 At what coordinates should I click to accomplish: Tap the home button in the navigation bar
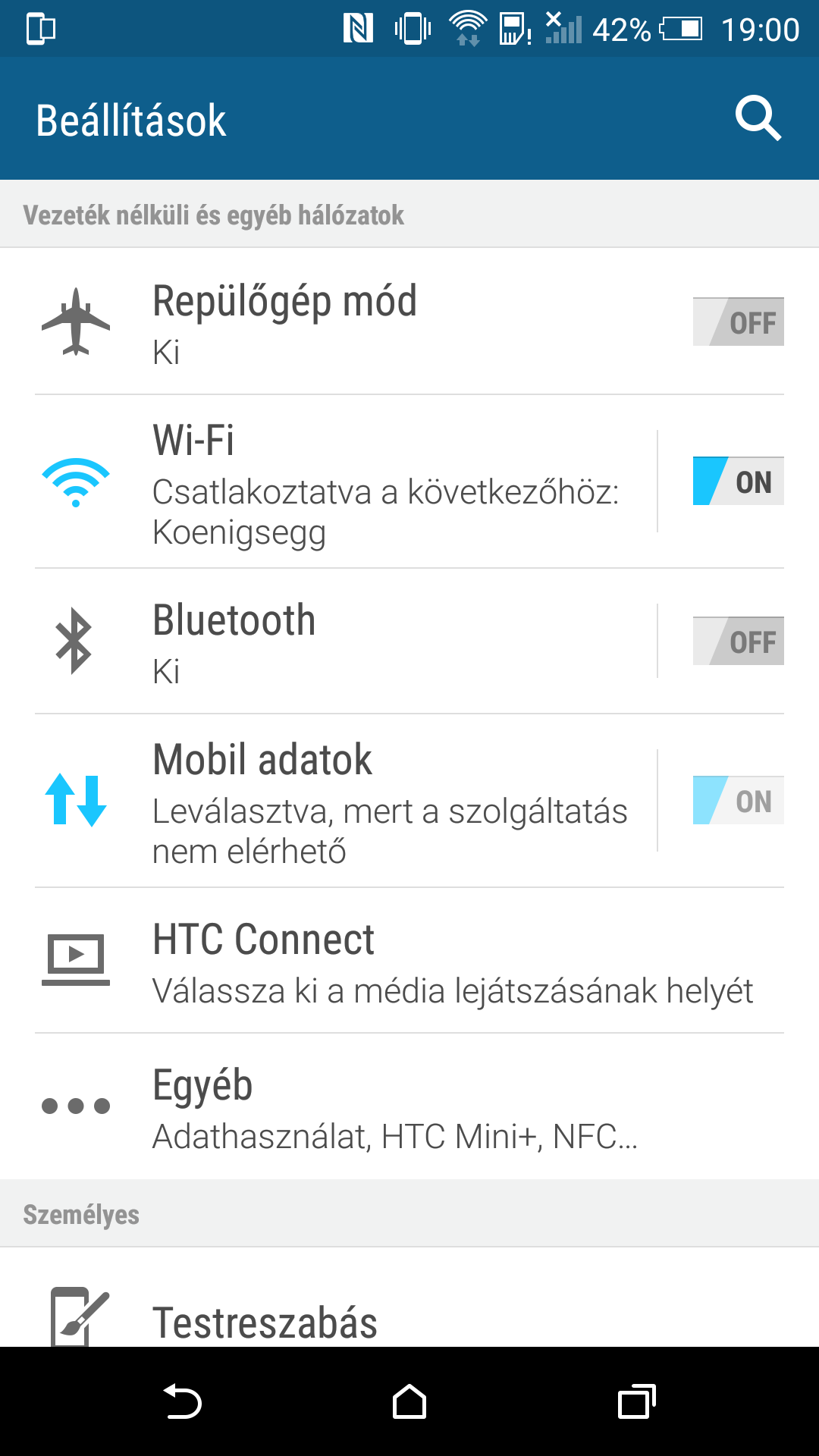click(x=409, y=1401)
